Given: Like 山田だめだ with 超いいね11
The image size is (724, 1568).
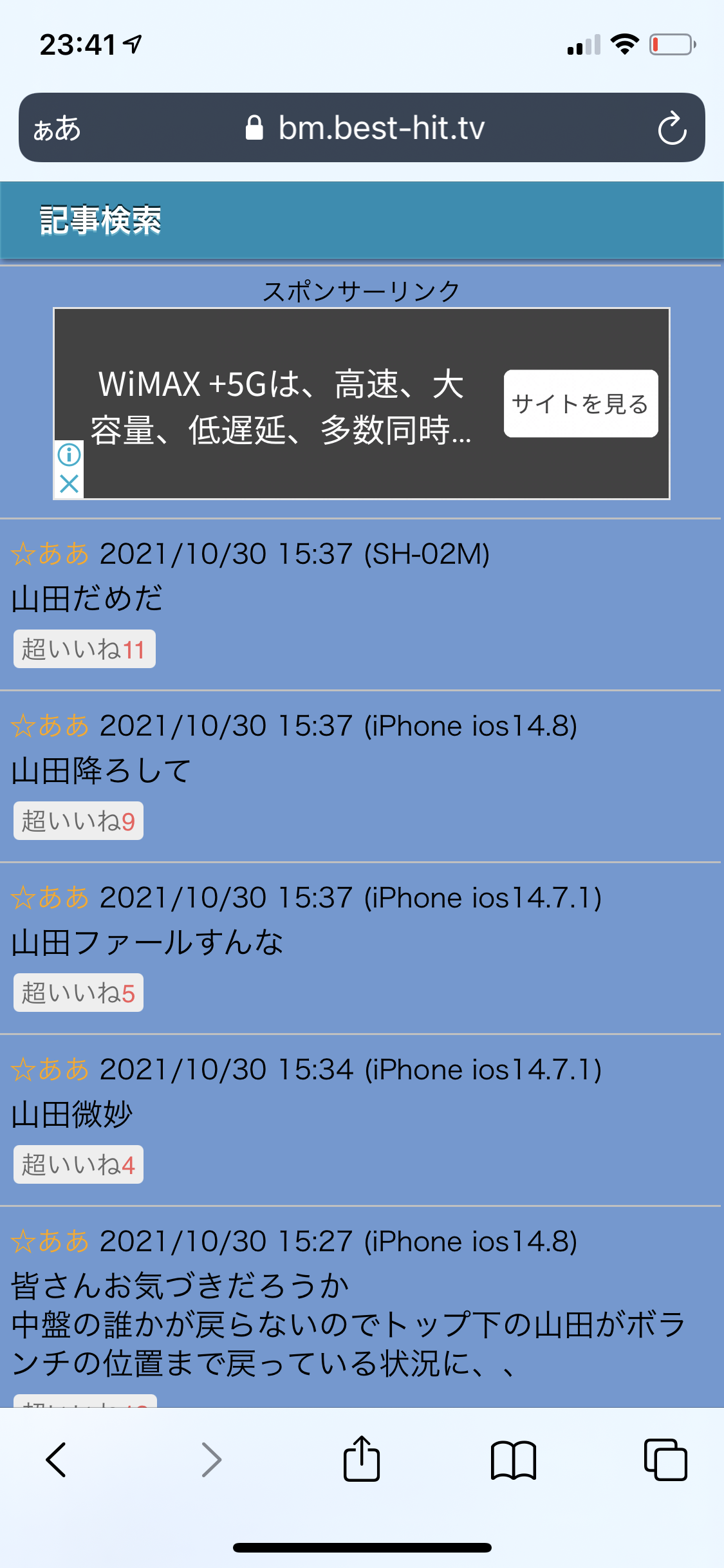Looking at the screenshot, I should coord(84,649).
